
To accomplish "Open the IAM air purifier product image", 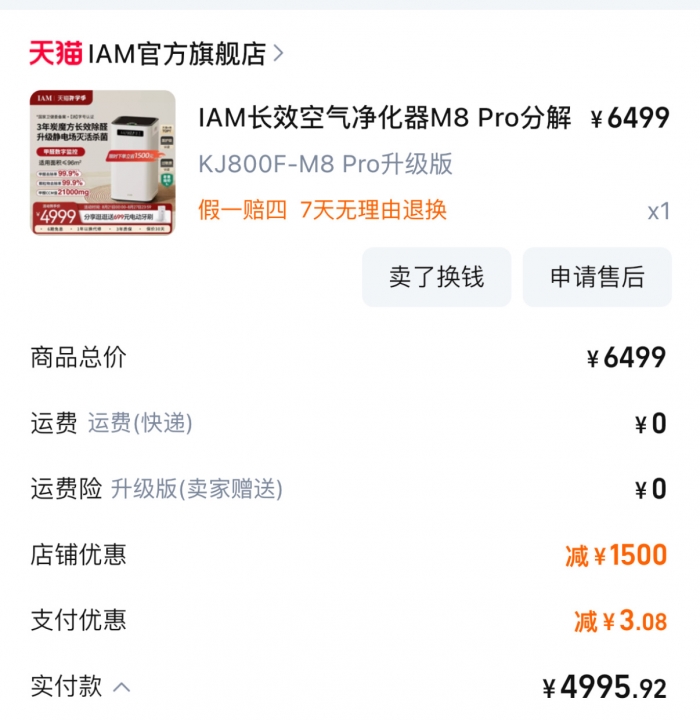I will pos(103,163).
